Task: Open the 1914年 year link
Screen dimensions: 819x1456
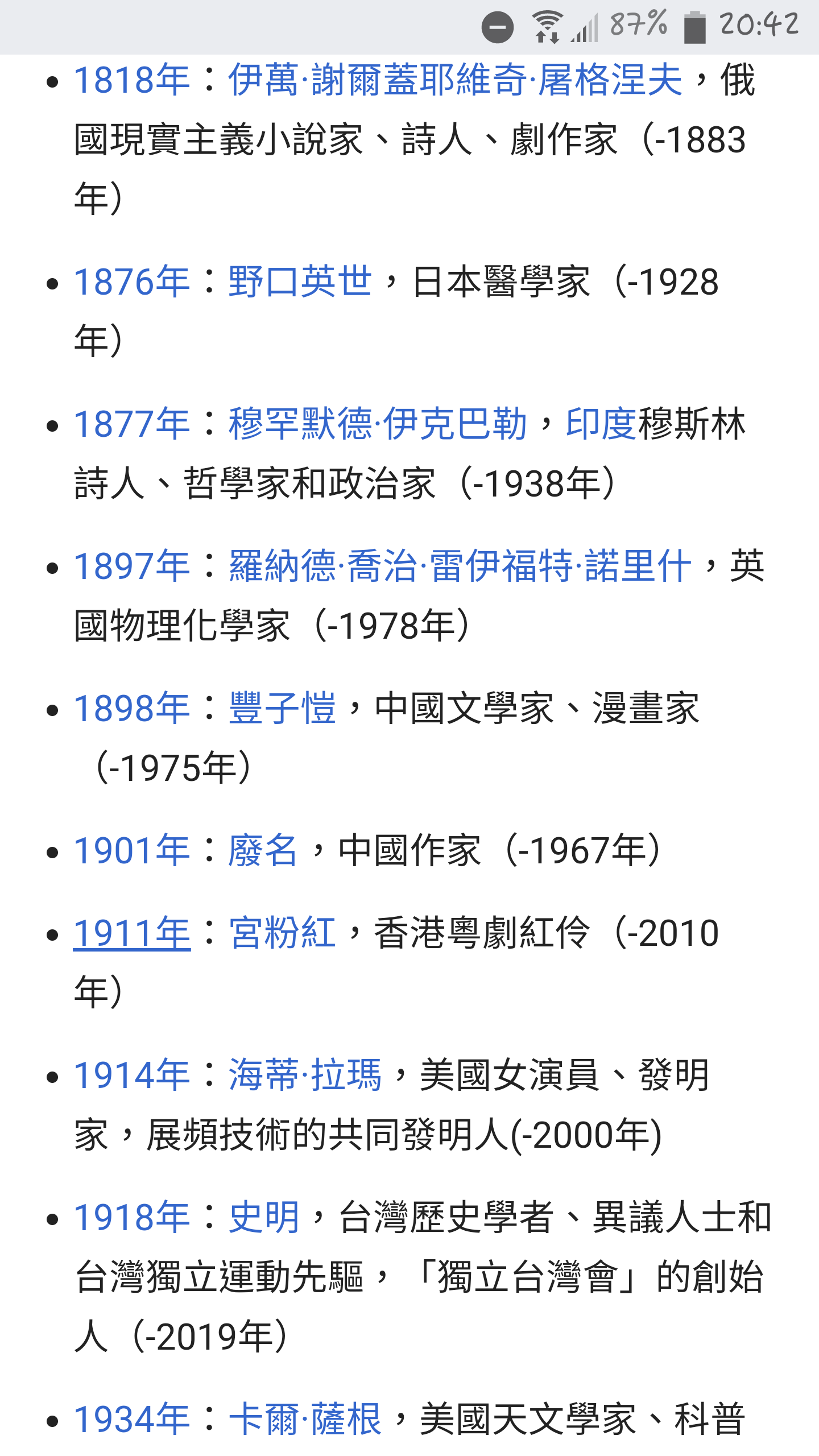Action: click(x=132, y=1075)
